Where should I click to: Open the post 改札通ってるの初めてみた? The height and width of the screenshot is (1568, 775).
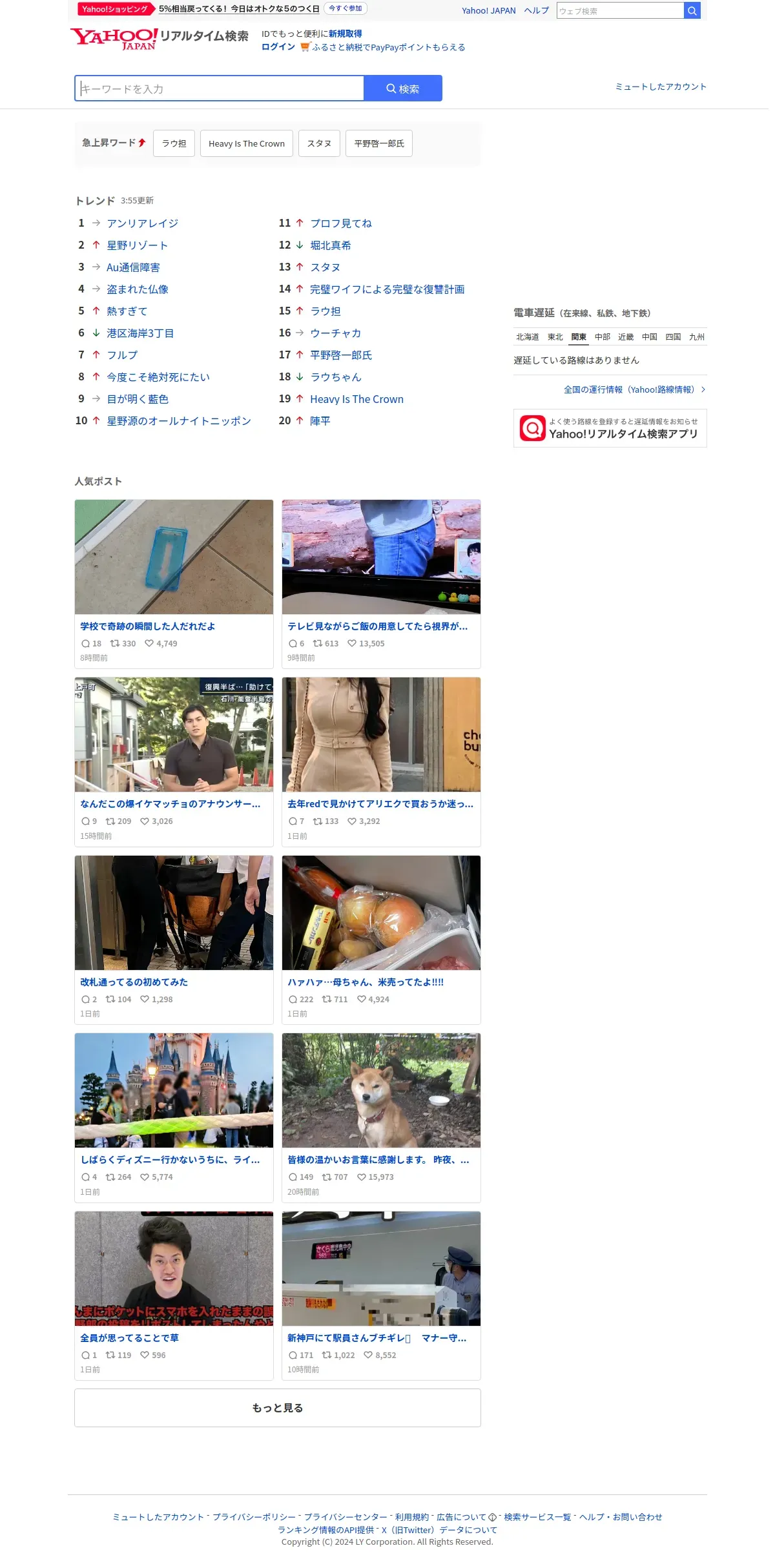point(134,982)
